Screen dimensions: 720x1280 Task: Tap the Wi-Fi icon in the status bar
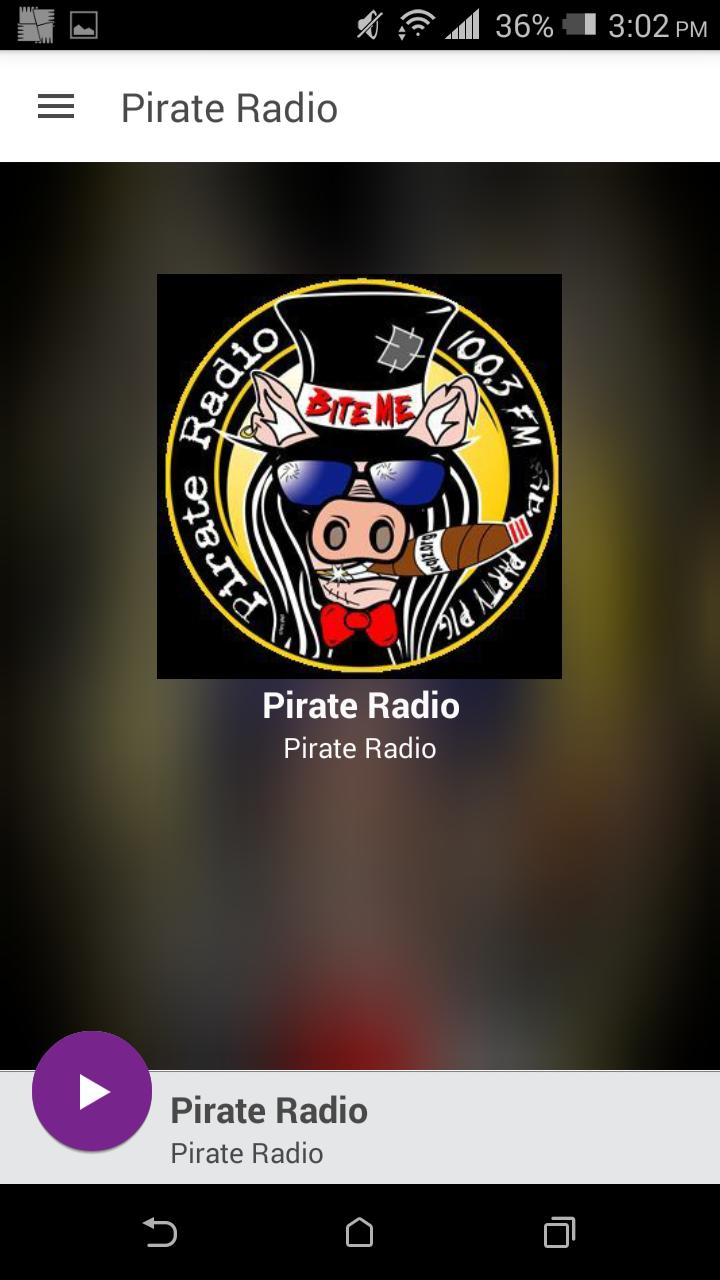click(x=418, y=25)
